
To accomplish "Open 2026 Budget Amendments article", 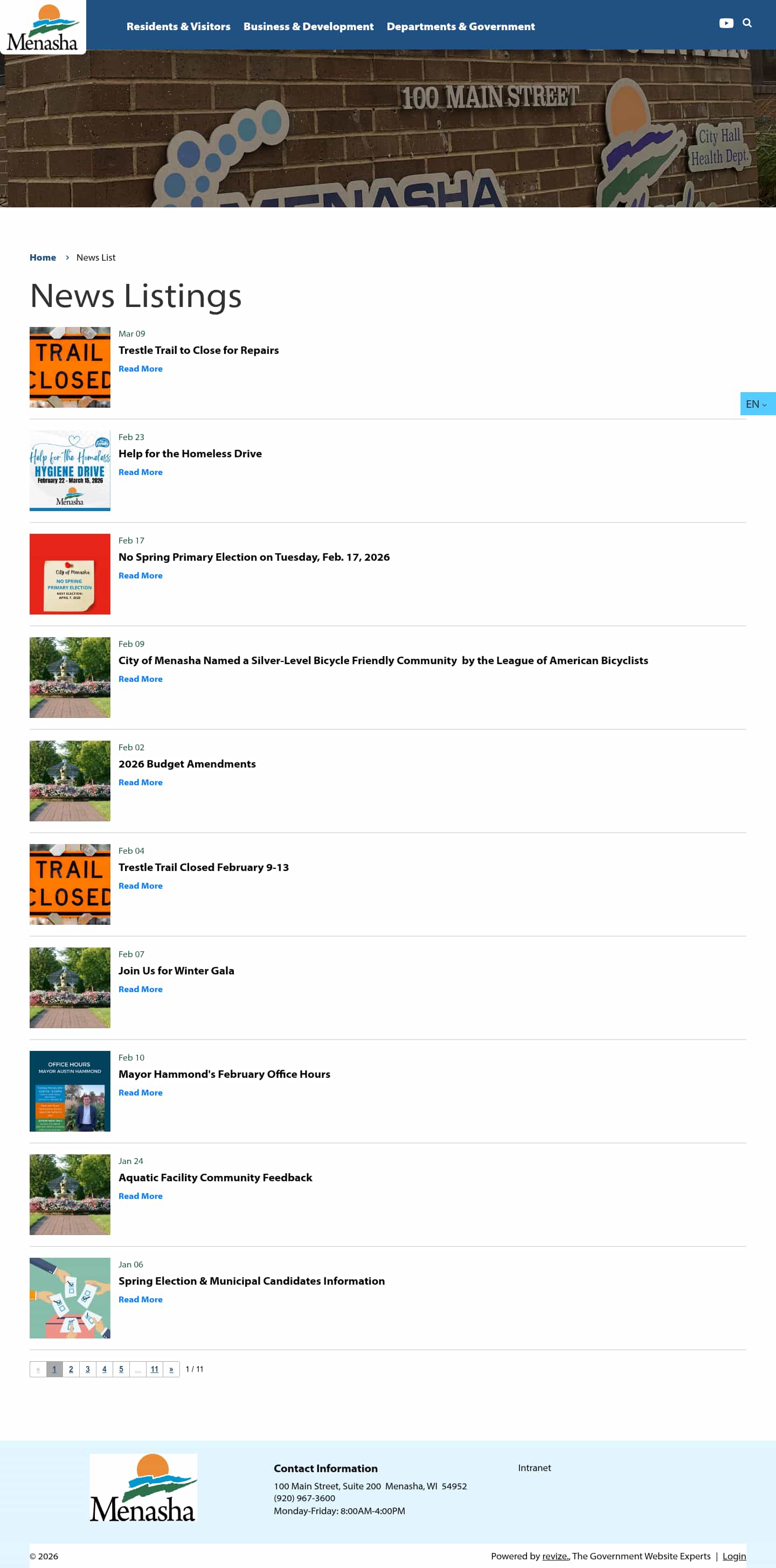I will 186,764.
